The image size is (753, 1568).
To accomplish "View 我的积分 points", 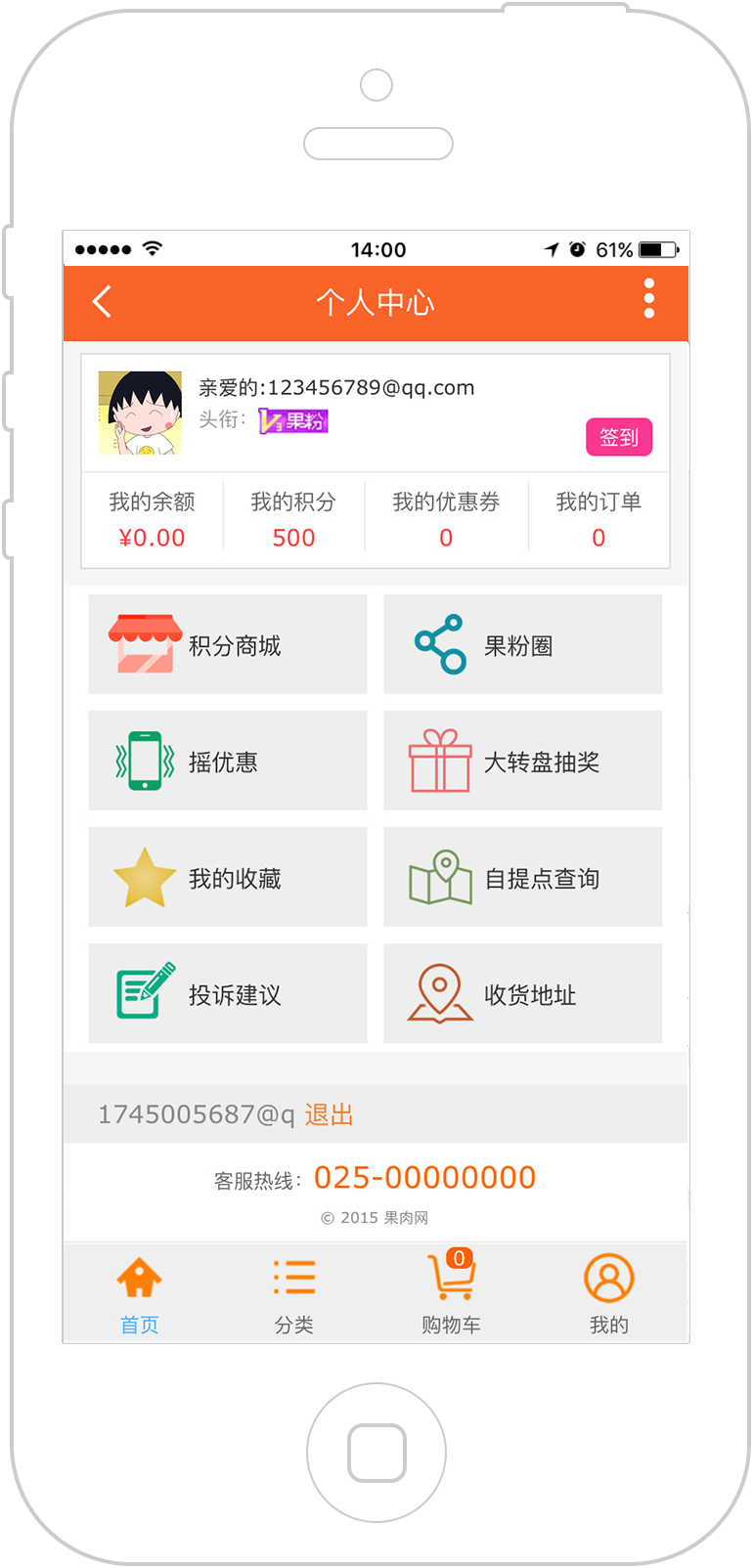I will click(293, 519).
